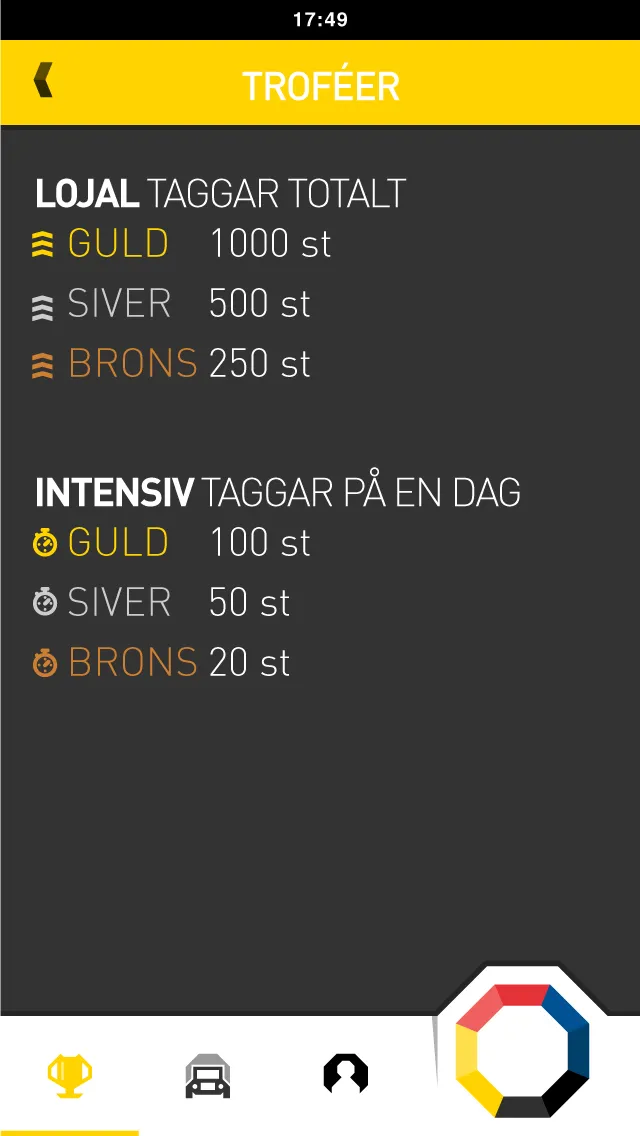The image size is (640, 1136).
Task: Switch to the truck tab
Action: (207, 1076)
